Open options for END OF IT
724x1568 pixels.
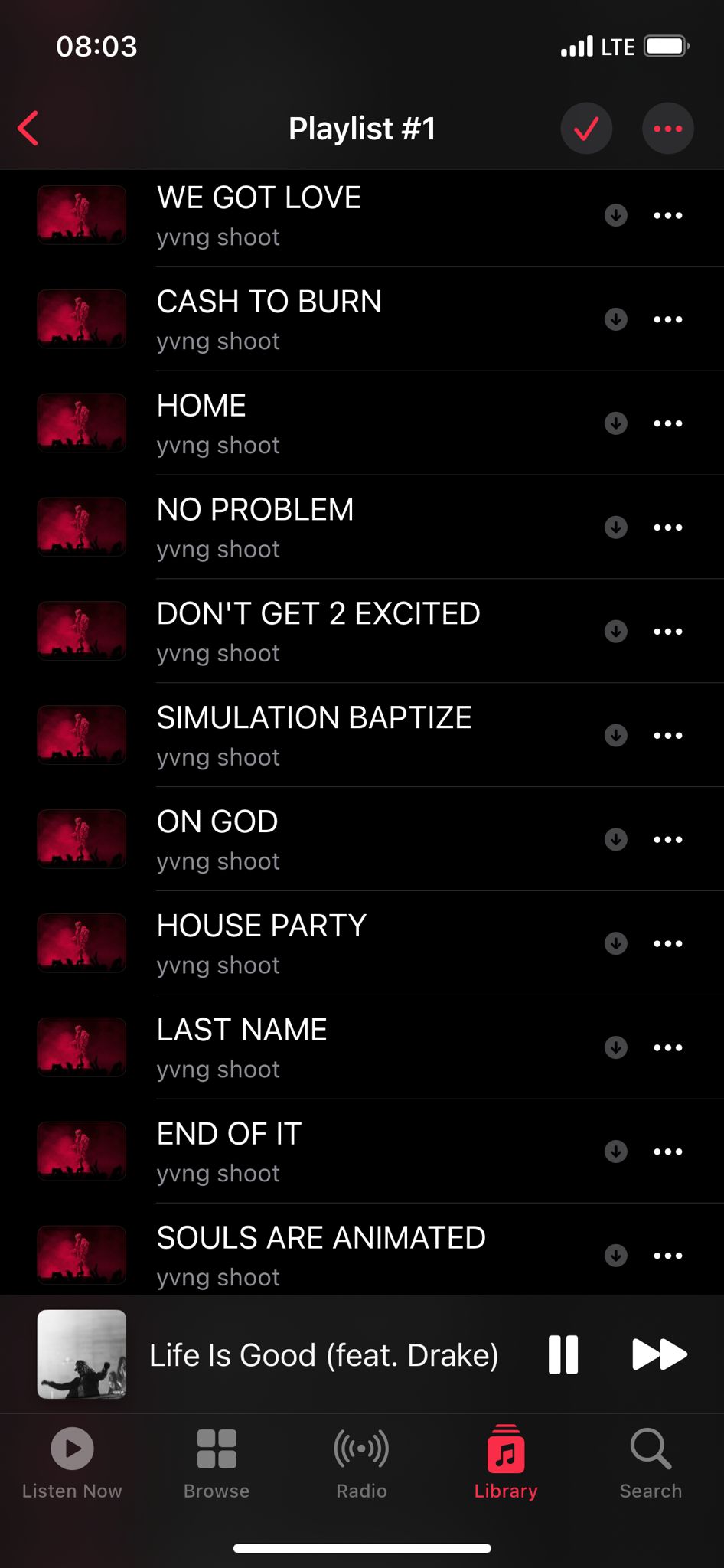point(667,1151)
